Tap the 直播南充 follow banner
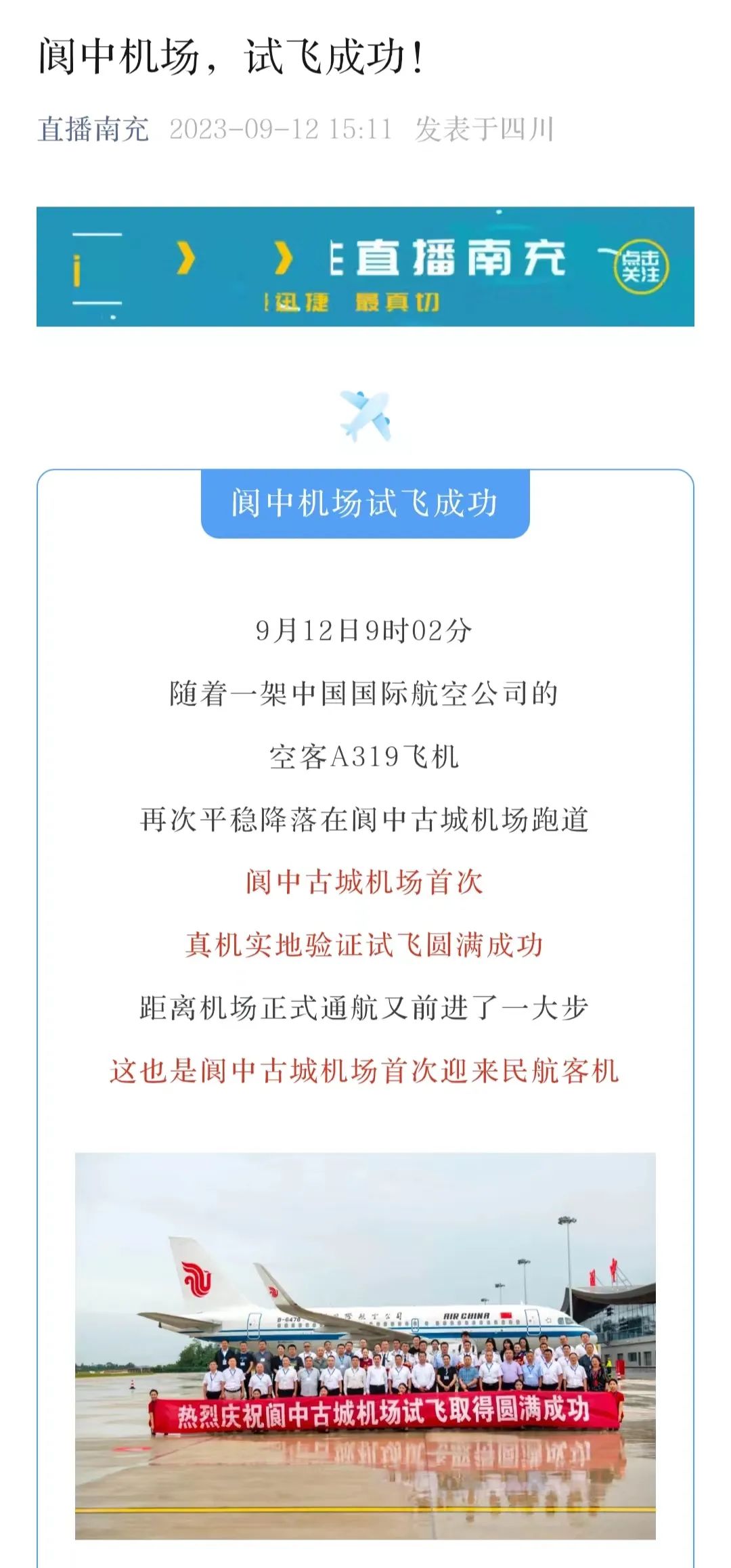Screen dimensions: 731x1568 click(365, 267)
